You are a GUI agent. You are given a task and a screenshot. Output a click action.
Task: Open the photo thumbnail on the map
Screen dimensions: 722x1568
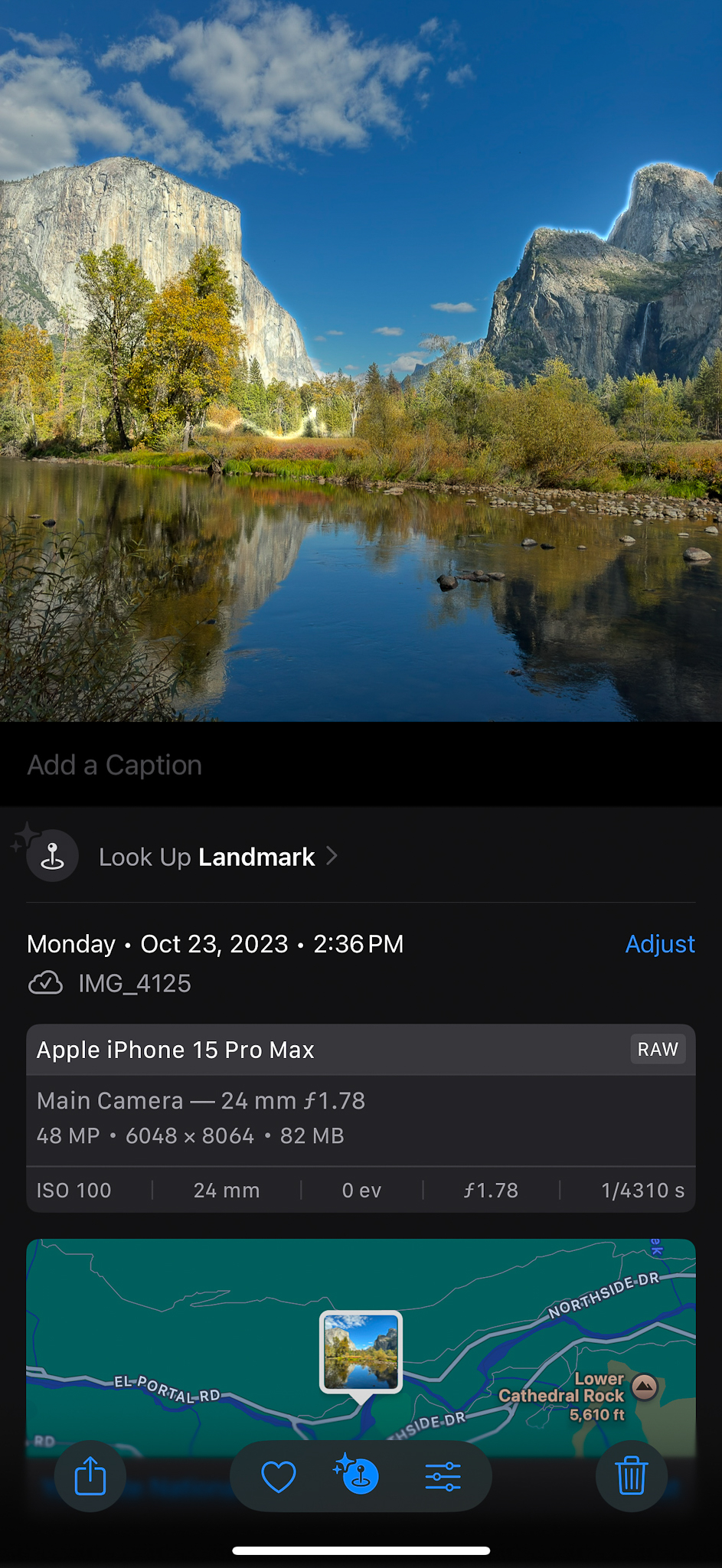[x=361, y=1351]
